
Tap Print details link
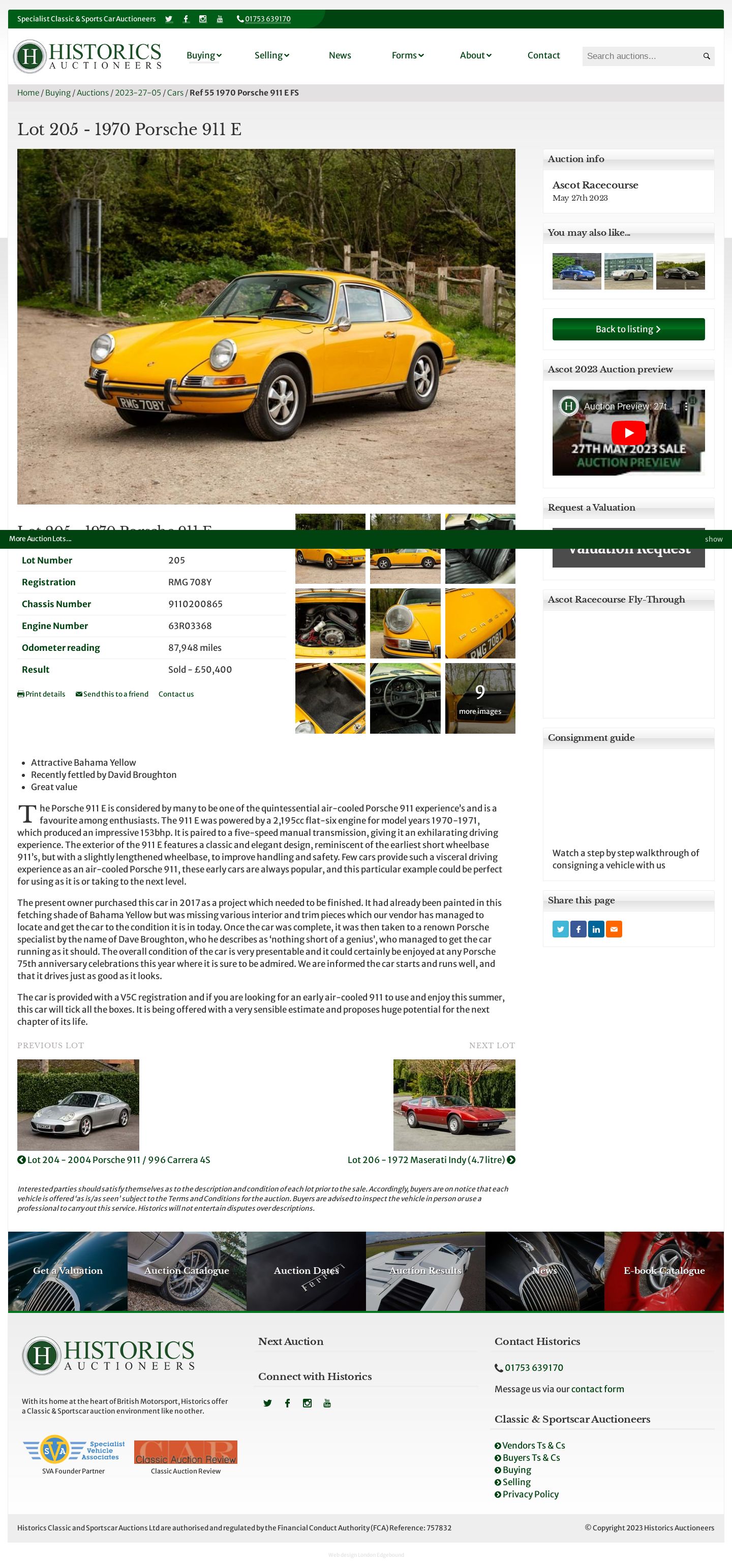pos(41,694)
